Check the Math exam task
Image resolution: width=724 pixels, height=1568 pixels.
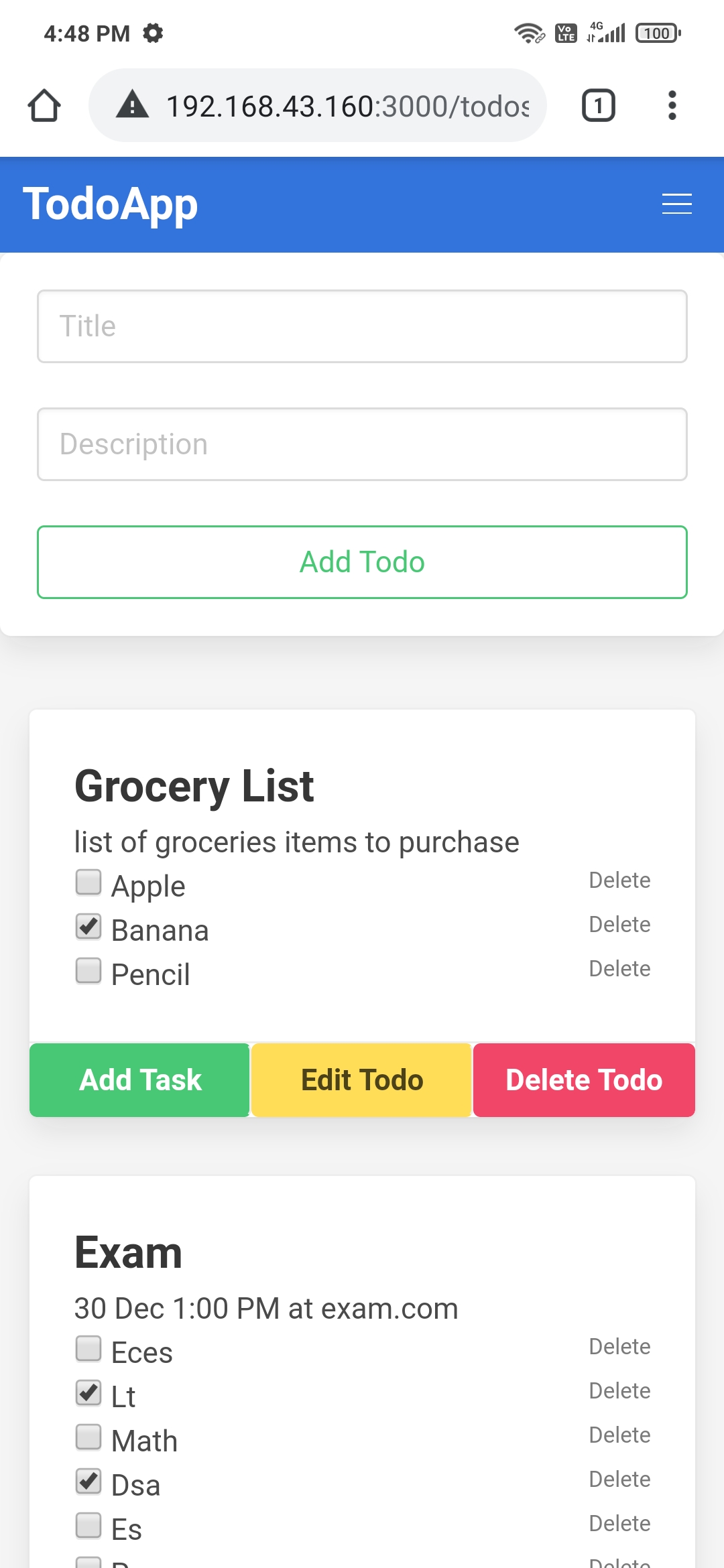[88, 1438]
